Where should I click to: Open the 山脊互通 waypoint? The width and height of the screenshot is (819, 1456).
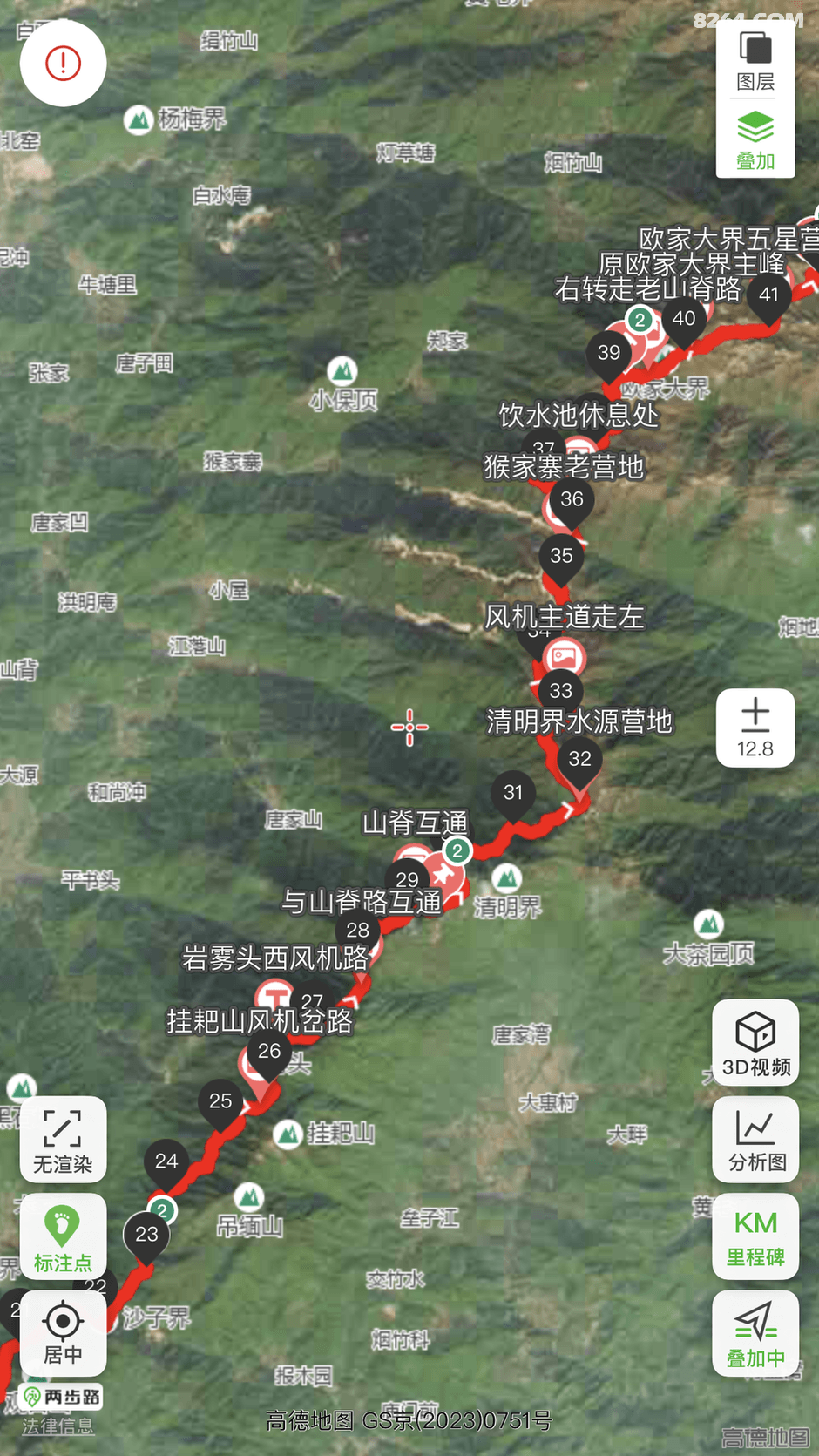click(415, 823)
